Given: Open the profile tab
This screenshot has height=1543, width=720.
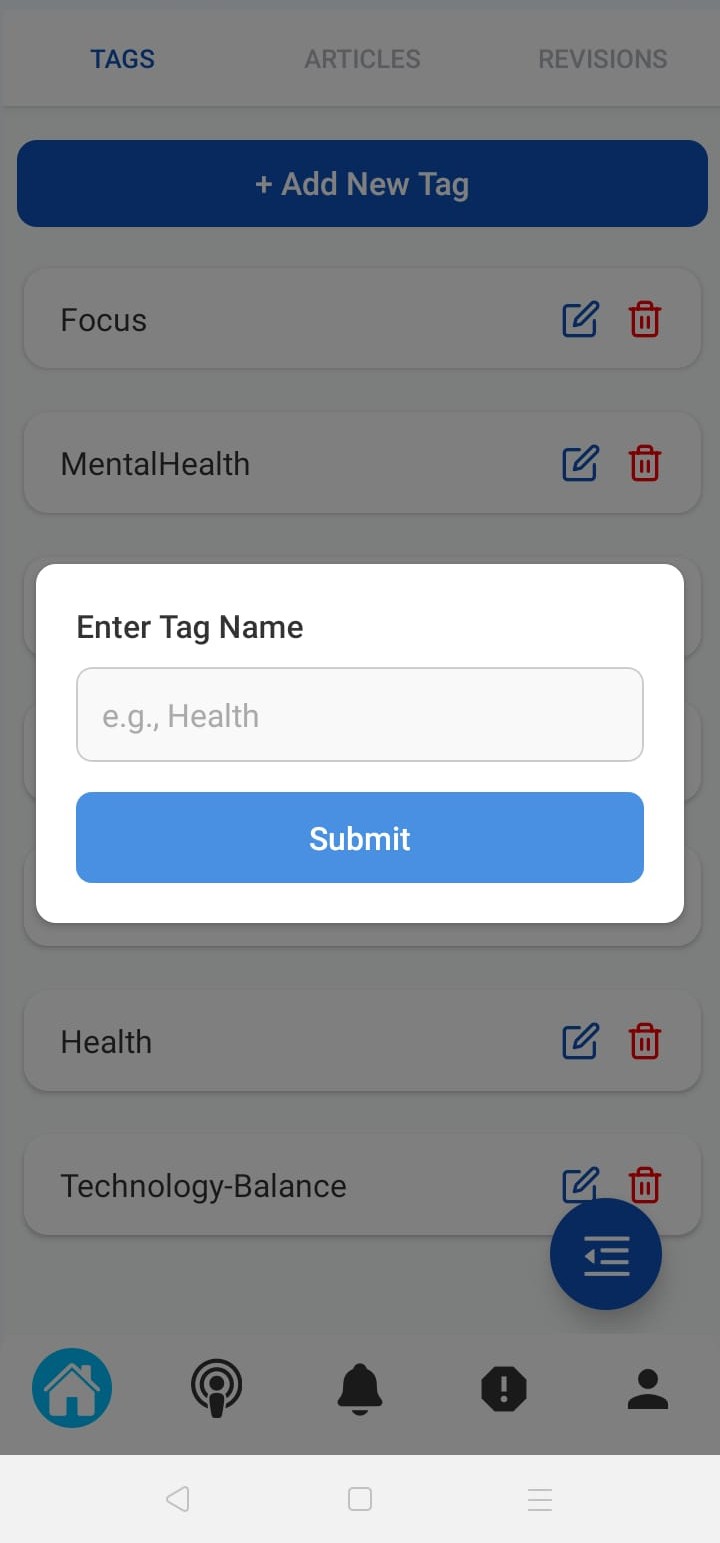Looking at the screenshot, I should (x=648, y=1388).
